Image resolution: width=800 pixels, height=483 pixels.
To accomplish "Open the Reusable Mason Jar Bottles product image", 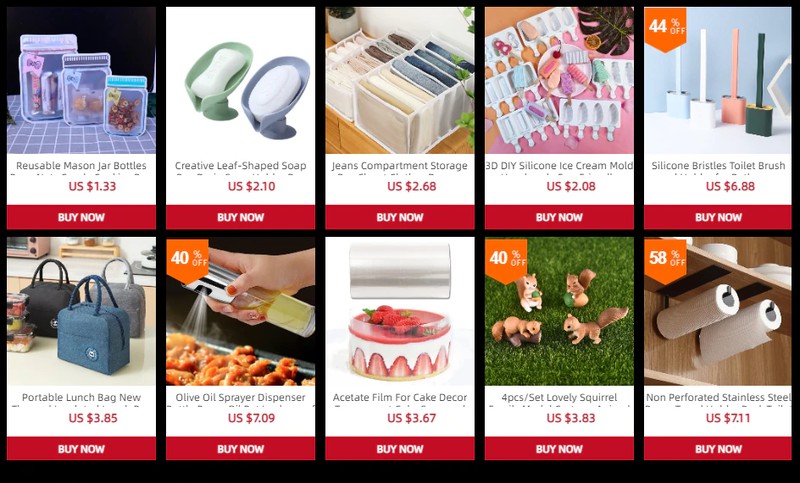I will (81, 80).
